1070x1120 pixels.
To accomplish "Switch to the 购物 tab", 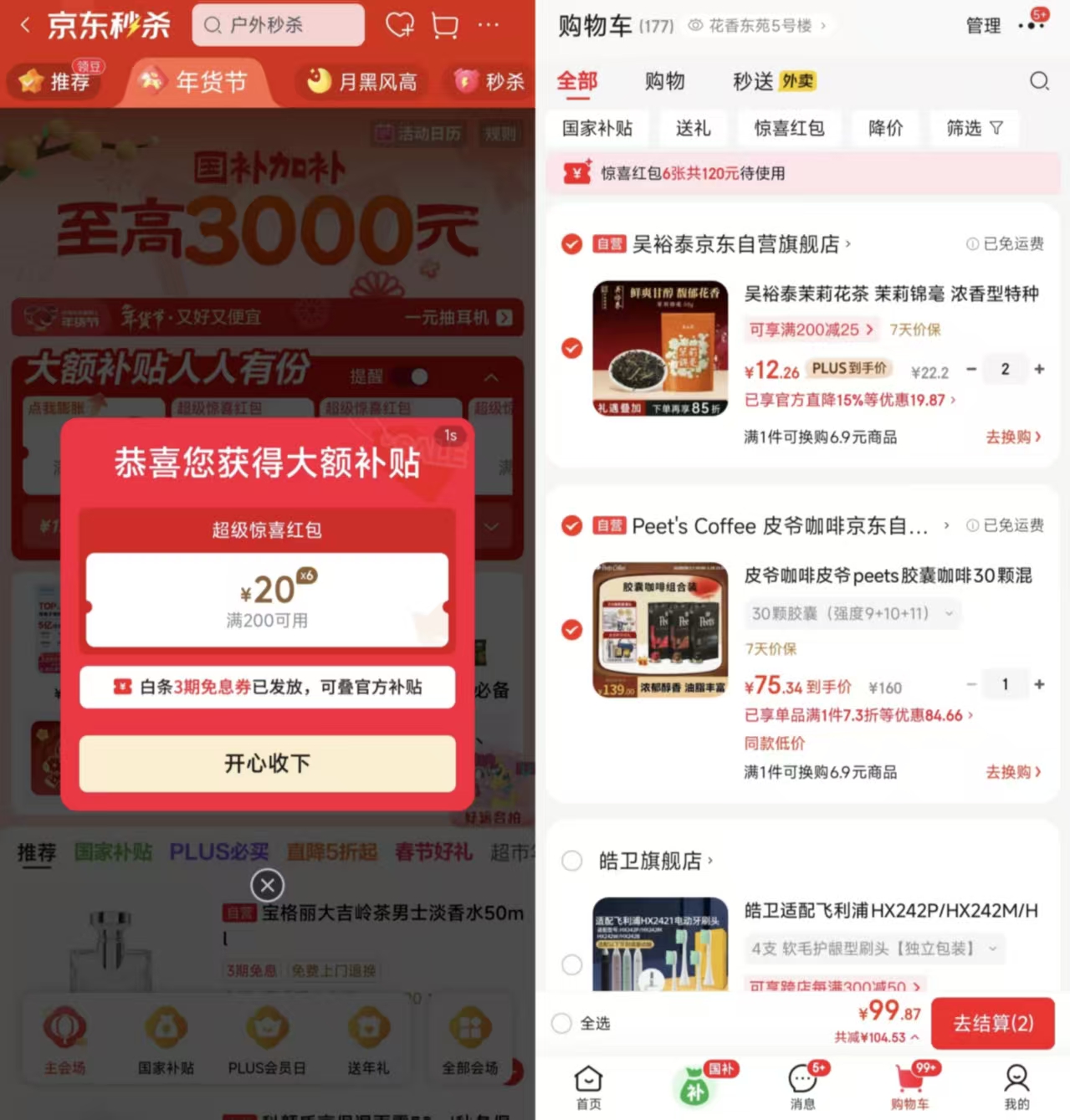I will pyautogui.click(x=664, y=81).
